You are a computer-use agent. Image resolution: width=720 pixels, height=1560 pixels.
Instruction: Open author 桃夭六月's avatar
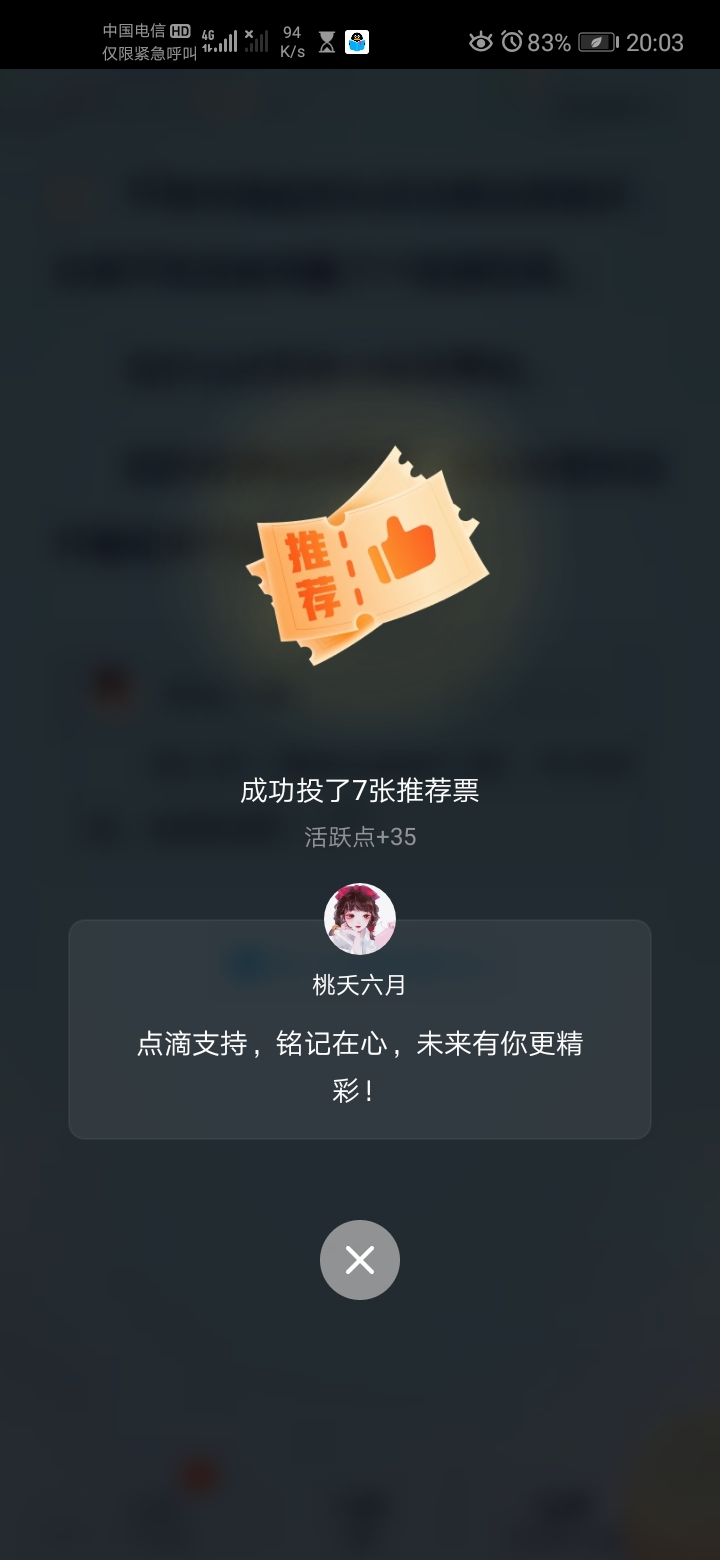coord(360,919)
